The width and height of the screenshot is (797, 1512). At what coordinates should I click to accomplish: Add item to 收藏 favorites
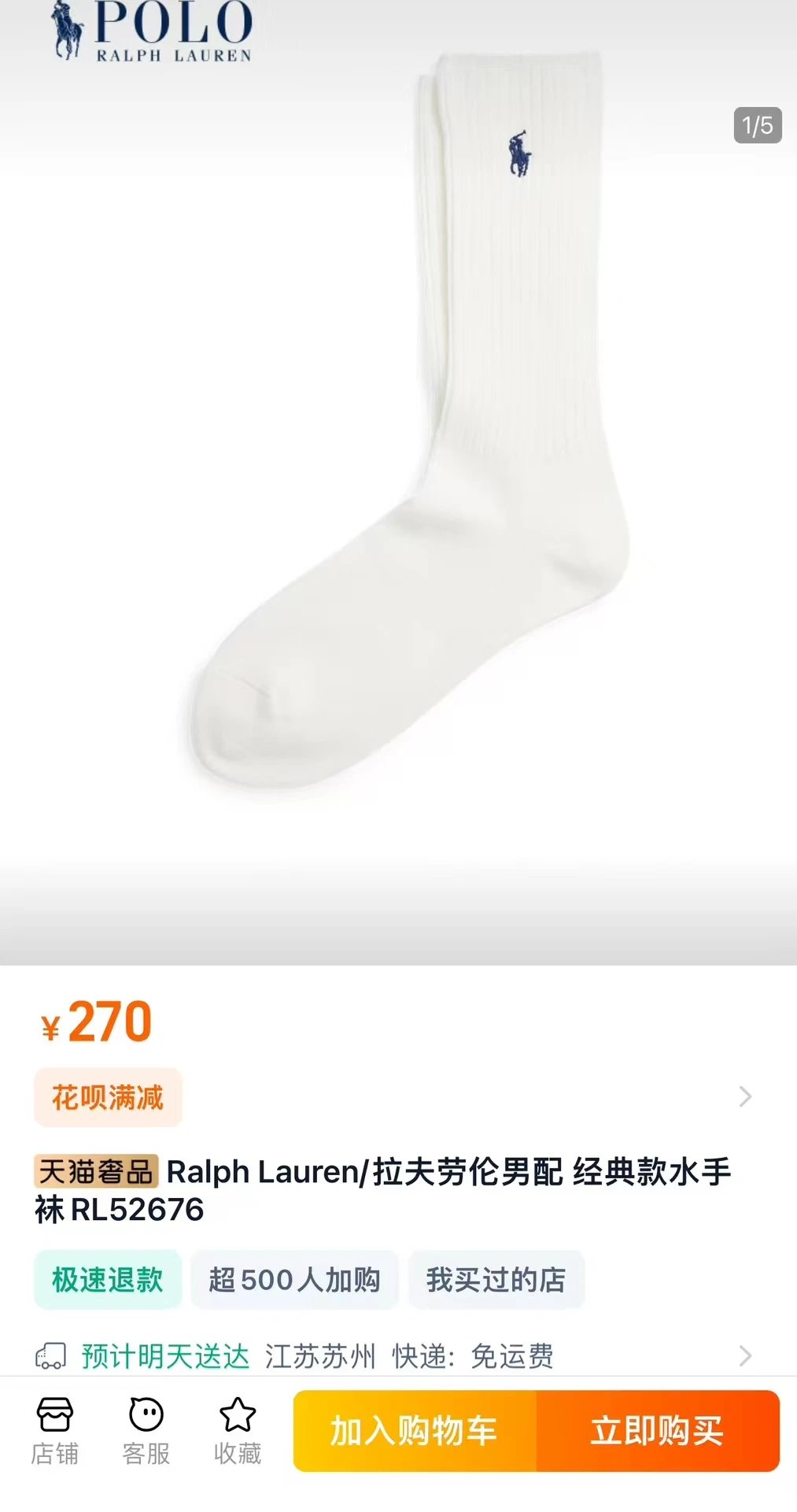coord(238,1430)
